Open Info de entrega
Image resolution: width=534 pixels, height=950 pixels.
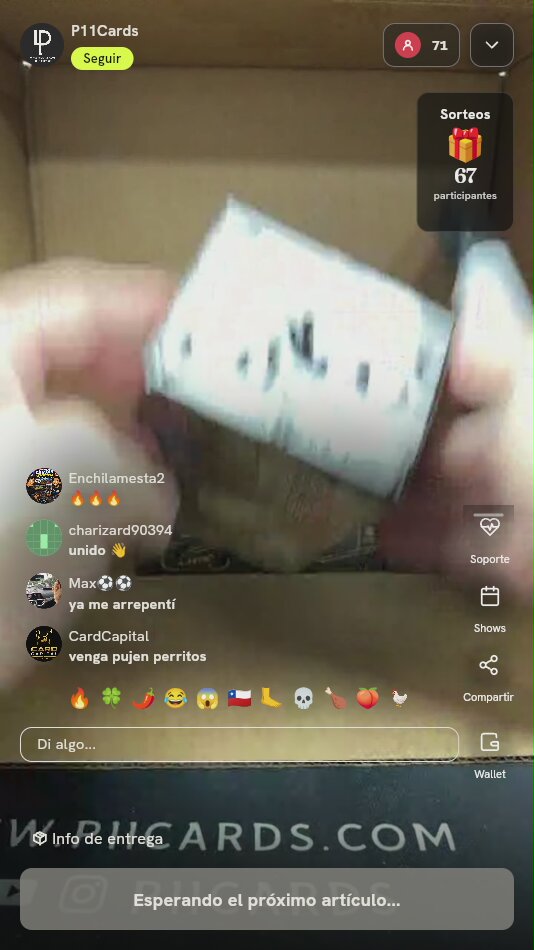click(98, 839)
